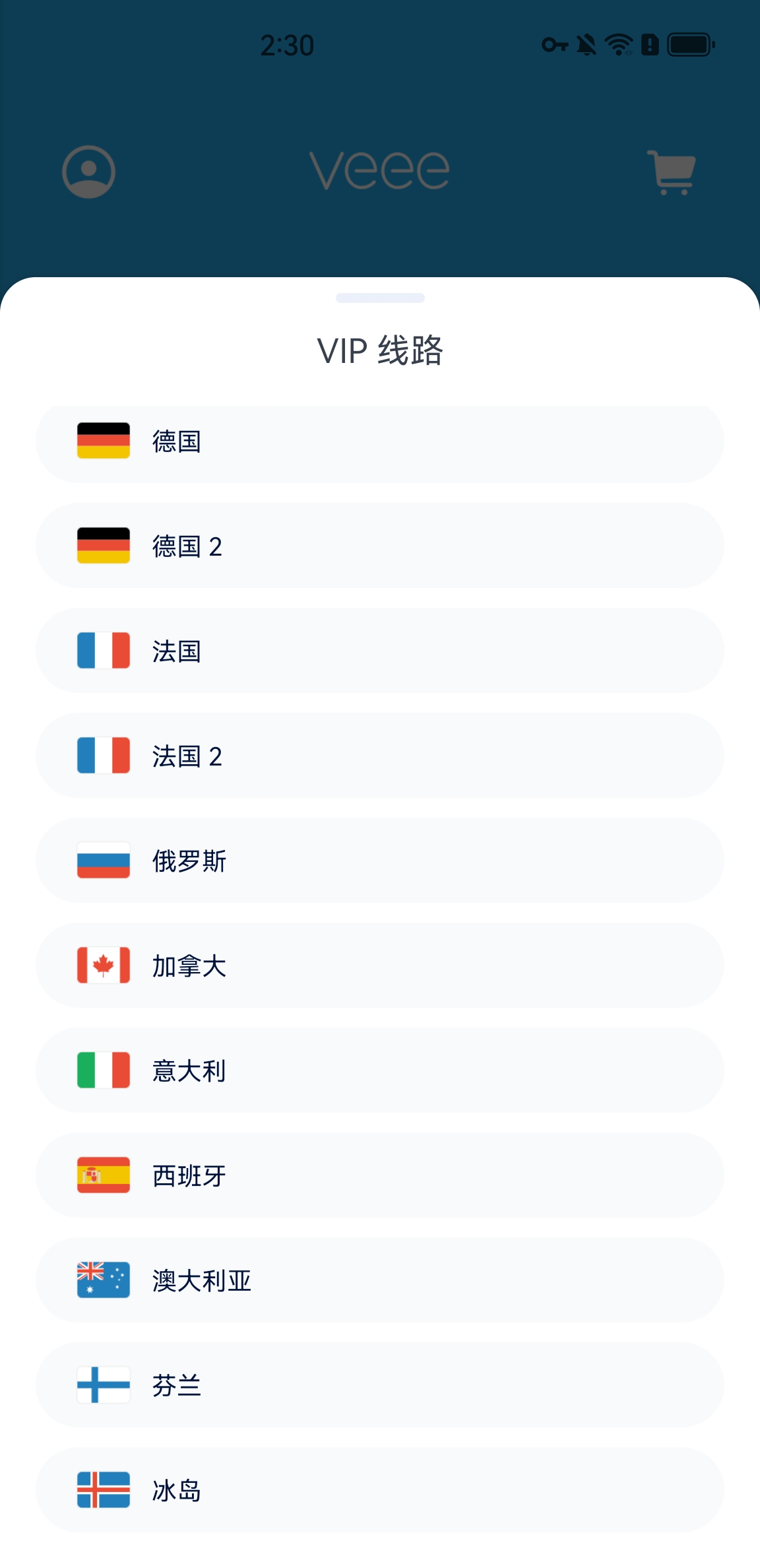Select the 俄罗斯 server entry

pos(380,861)
